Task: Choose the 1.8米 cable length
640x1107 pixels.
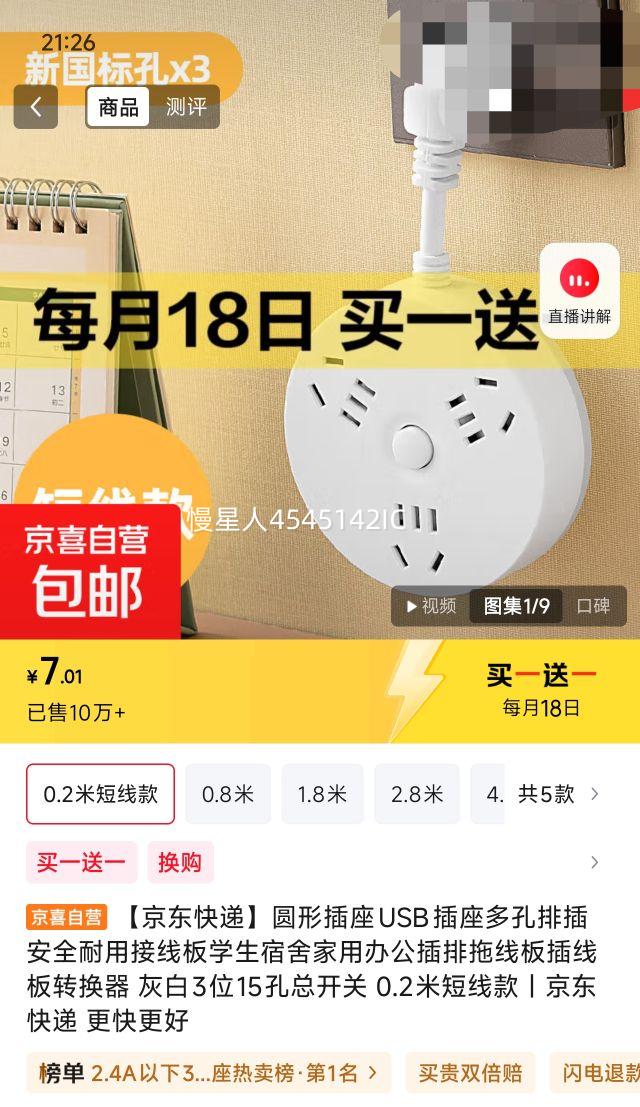Action: (322, 794)
